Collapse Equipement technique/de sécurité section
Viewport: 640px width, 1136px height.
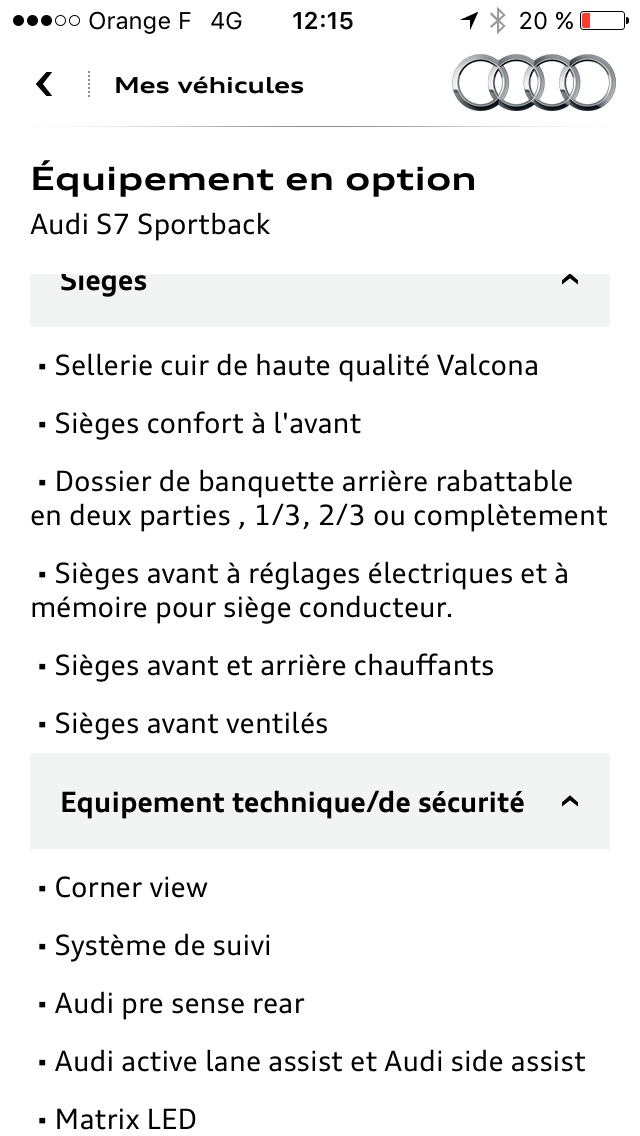coord(569,802)
